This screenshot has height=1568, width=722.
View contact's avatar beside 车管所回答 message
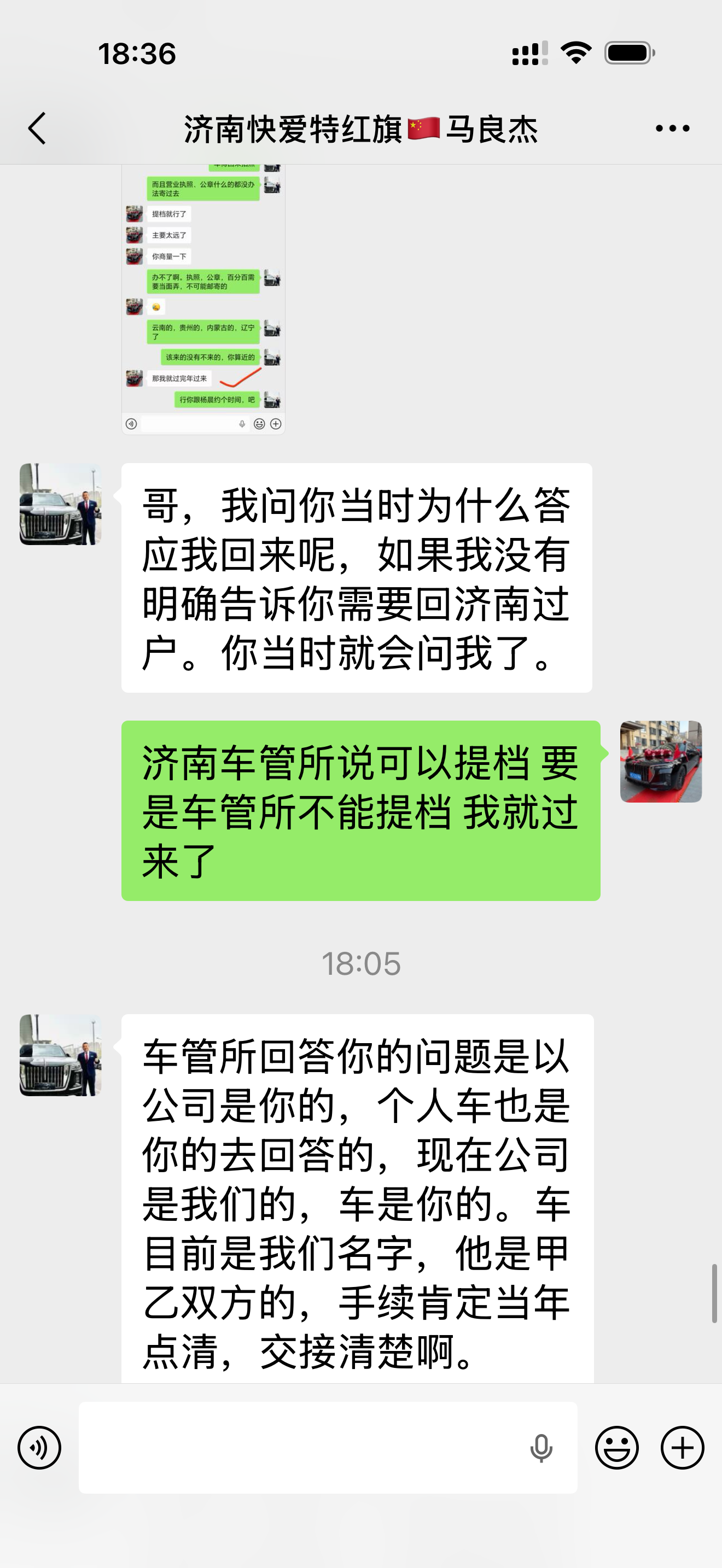tap(60, 1055)
